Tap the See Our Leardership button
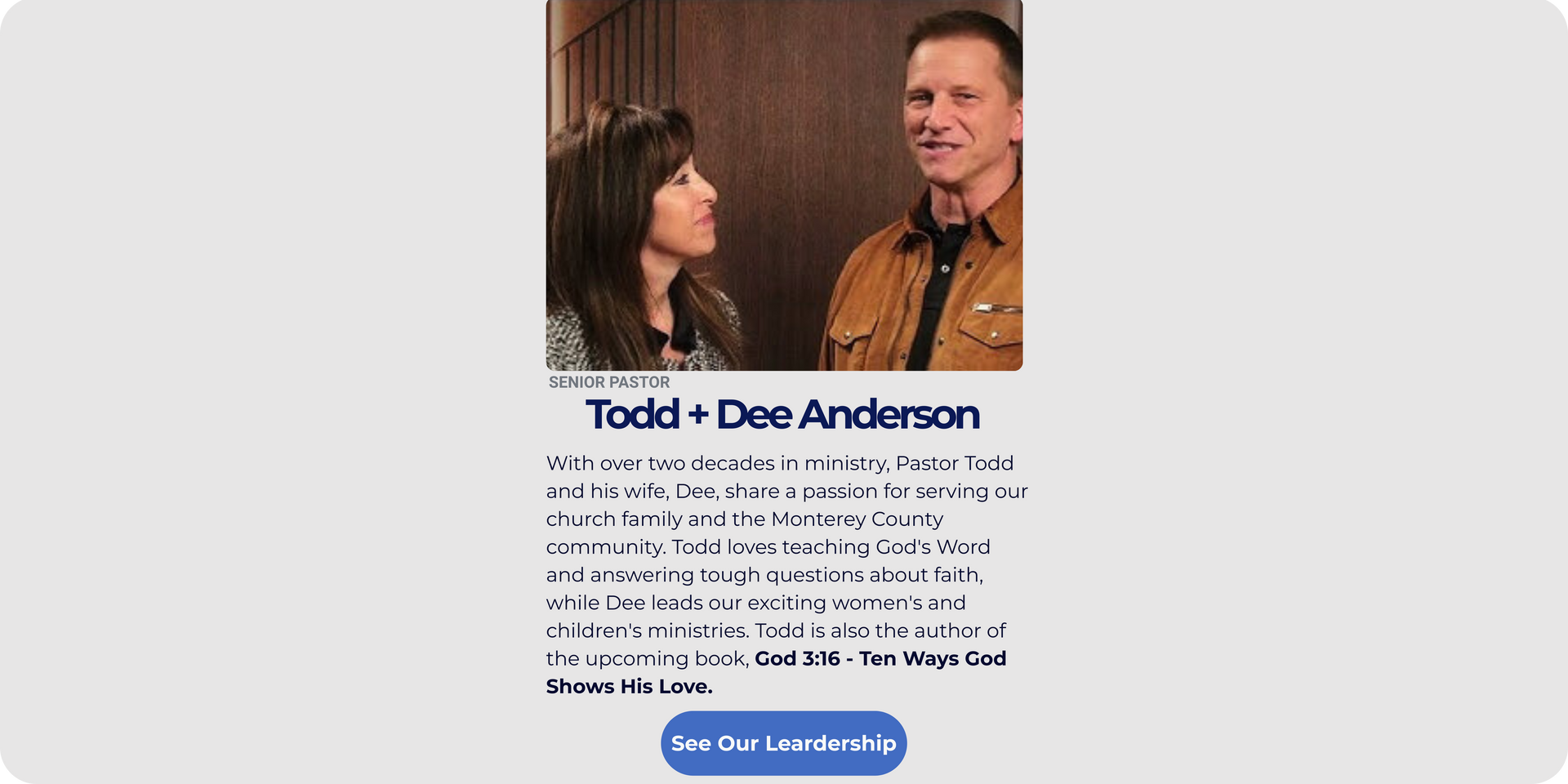1568x784 pixels. 783,743
